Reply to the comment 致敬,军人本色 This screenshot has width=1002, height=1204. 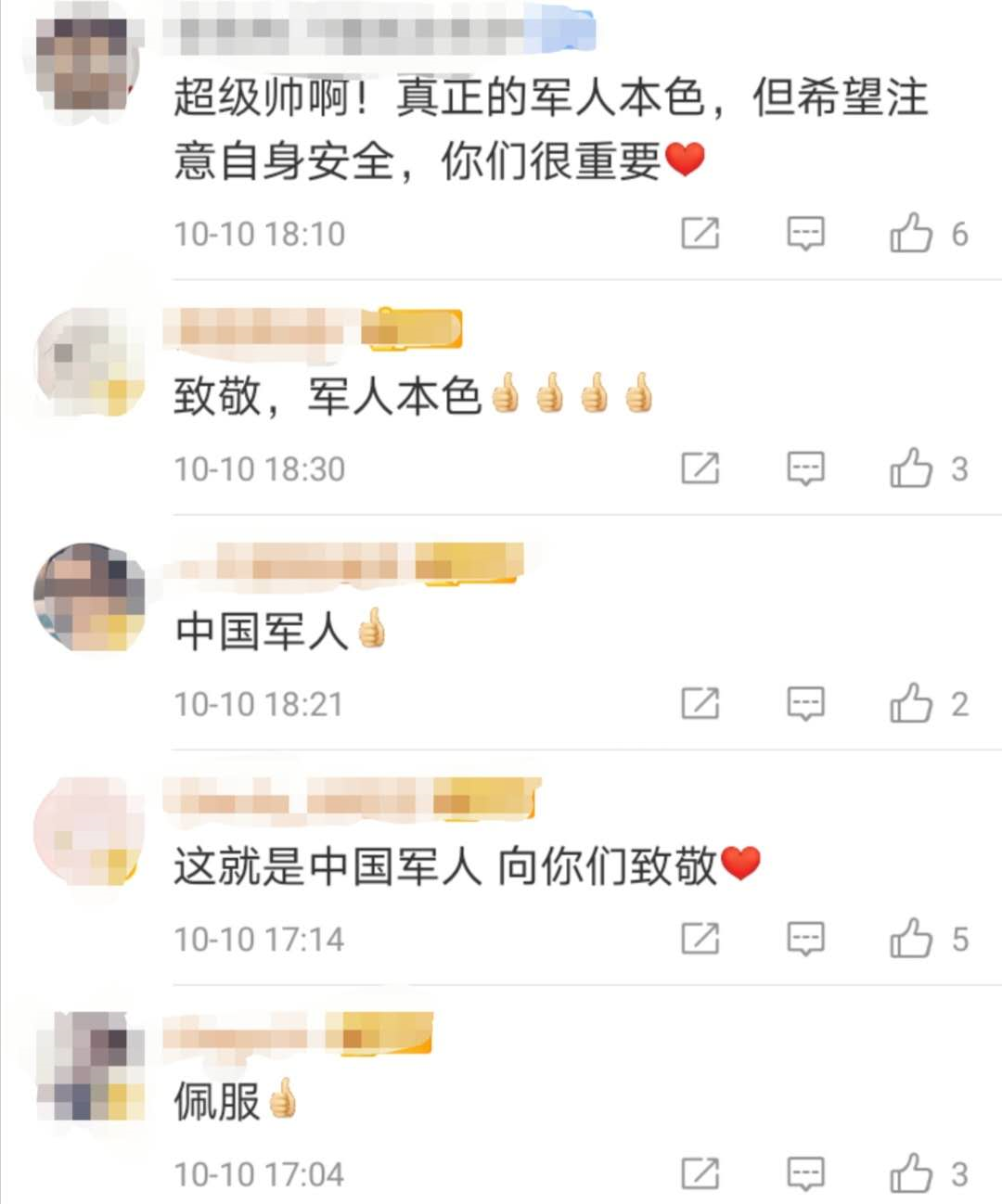coord(805,468)
